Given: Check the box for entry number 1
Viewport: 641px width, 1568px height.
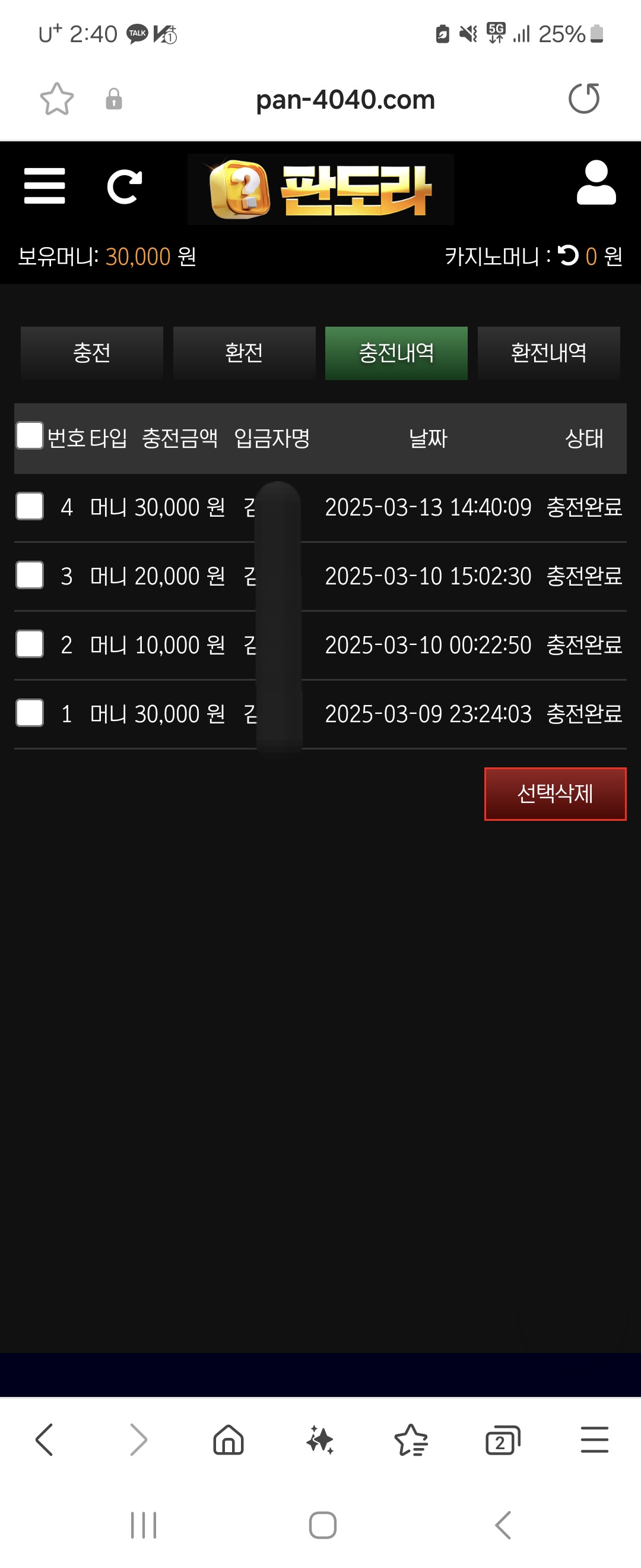Looking at the screenshot, I should click(x=30, y=713).
